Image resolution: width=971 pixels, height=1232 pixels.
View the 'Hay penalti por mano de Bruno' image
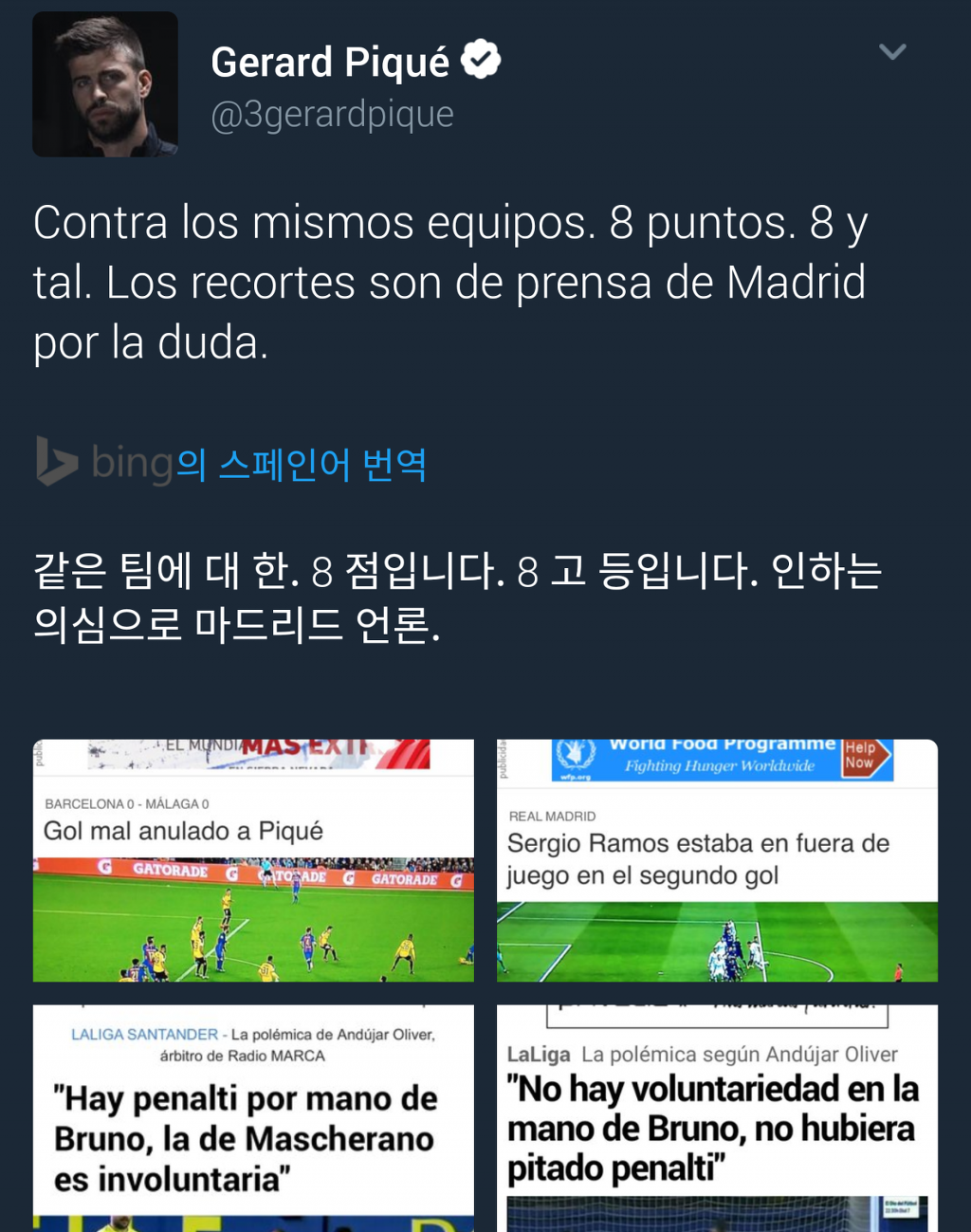point(253,1117)
